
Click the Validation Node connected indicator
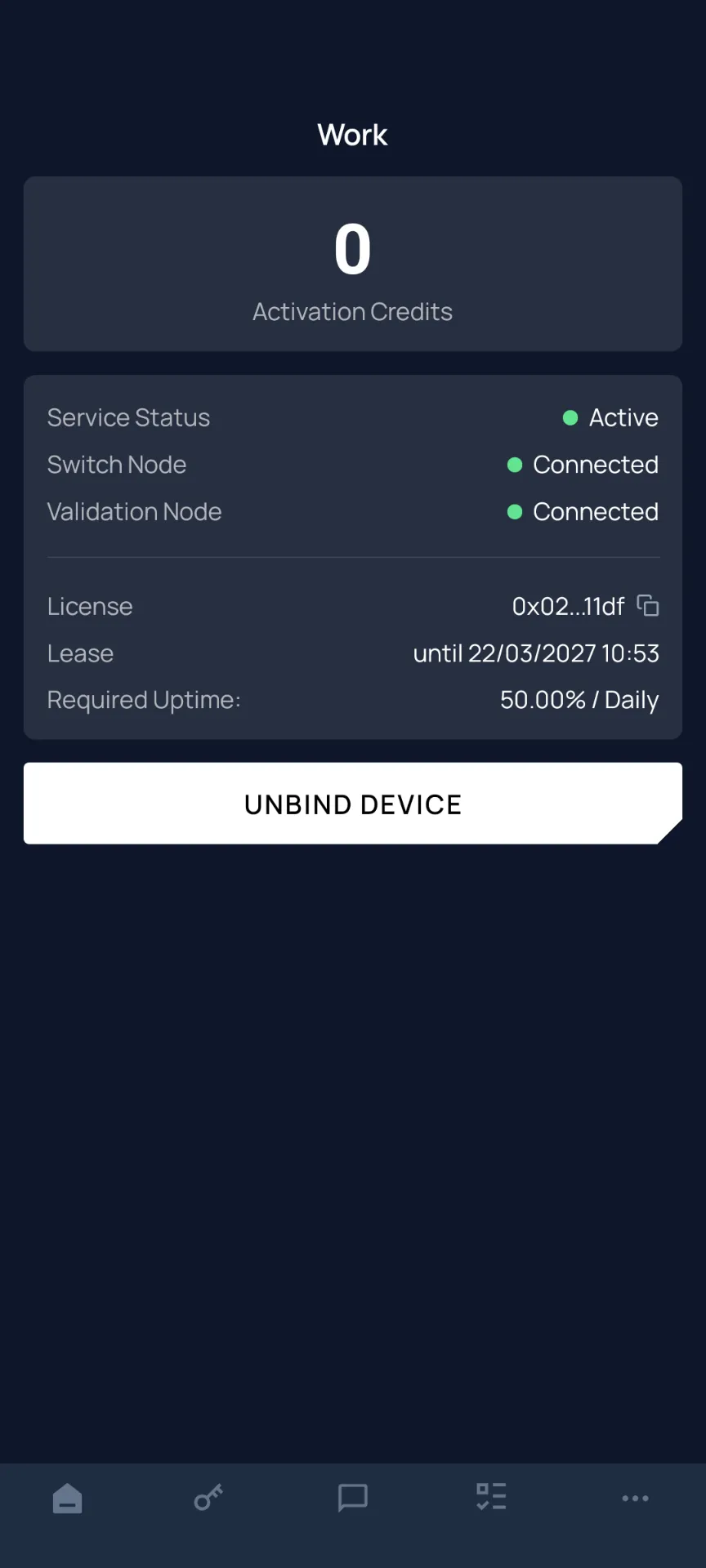pyautogui.click(x=515, y=512)
